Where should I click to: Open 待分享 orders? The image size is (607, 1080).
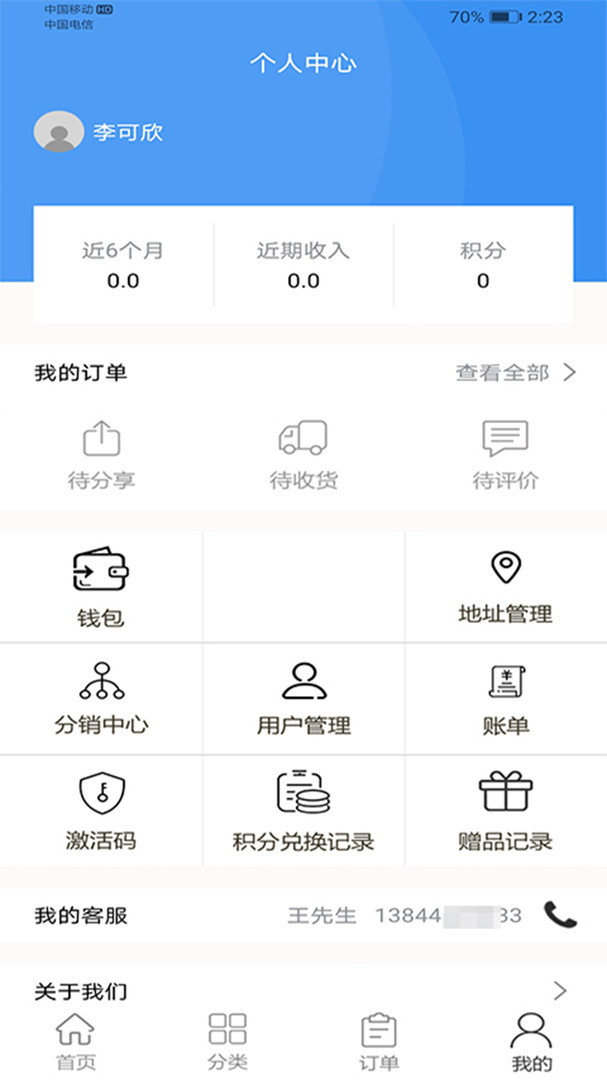point(101,455)
